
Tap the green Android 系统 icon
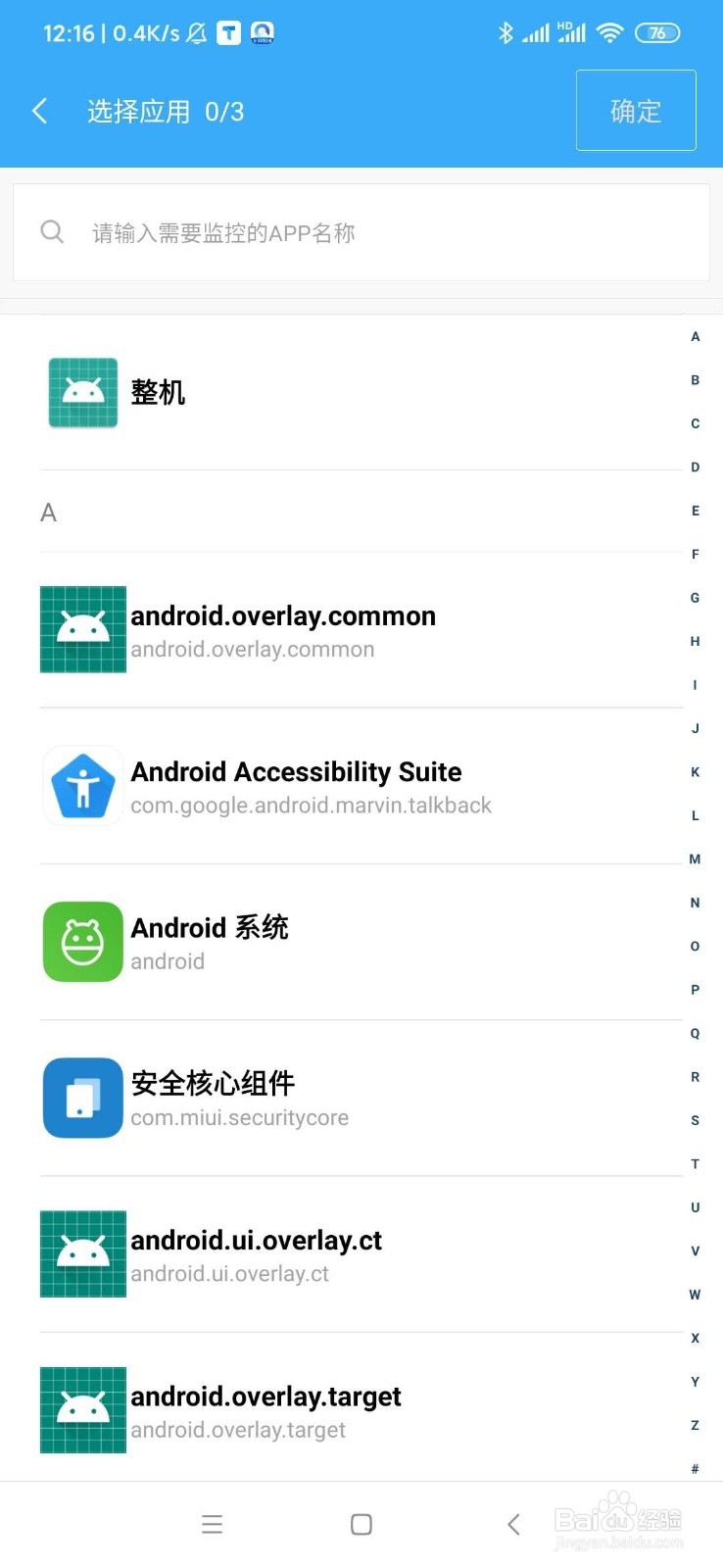[82, 942]
